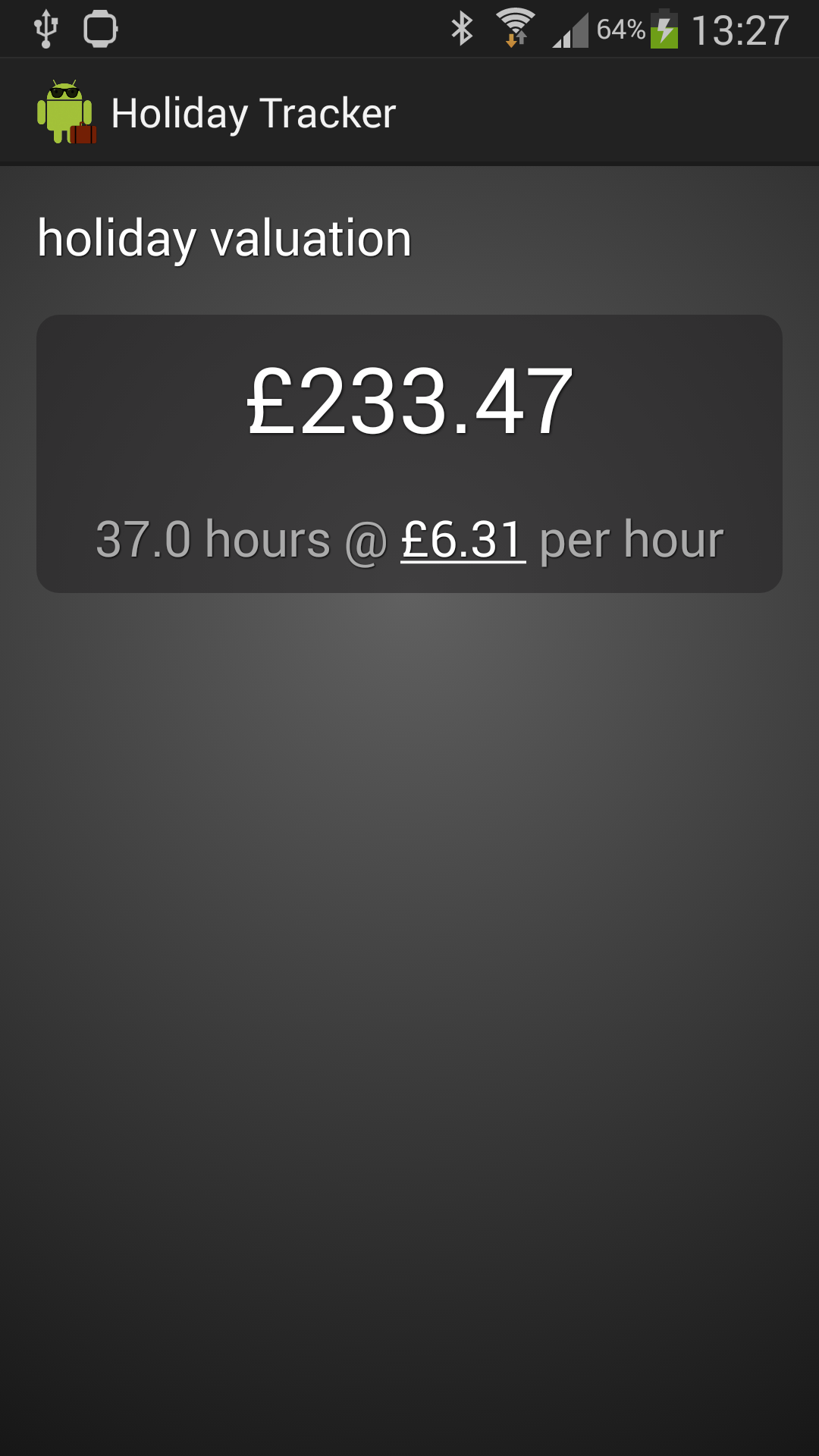Tap the Bluetooth icon in status bar

(462, 27)
